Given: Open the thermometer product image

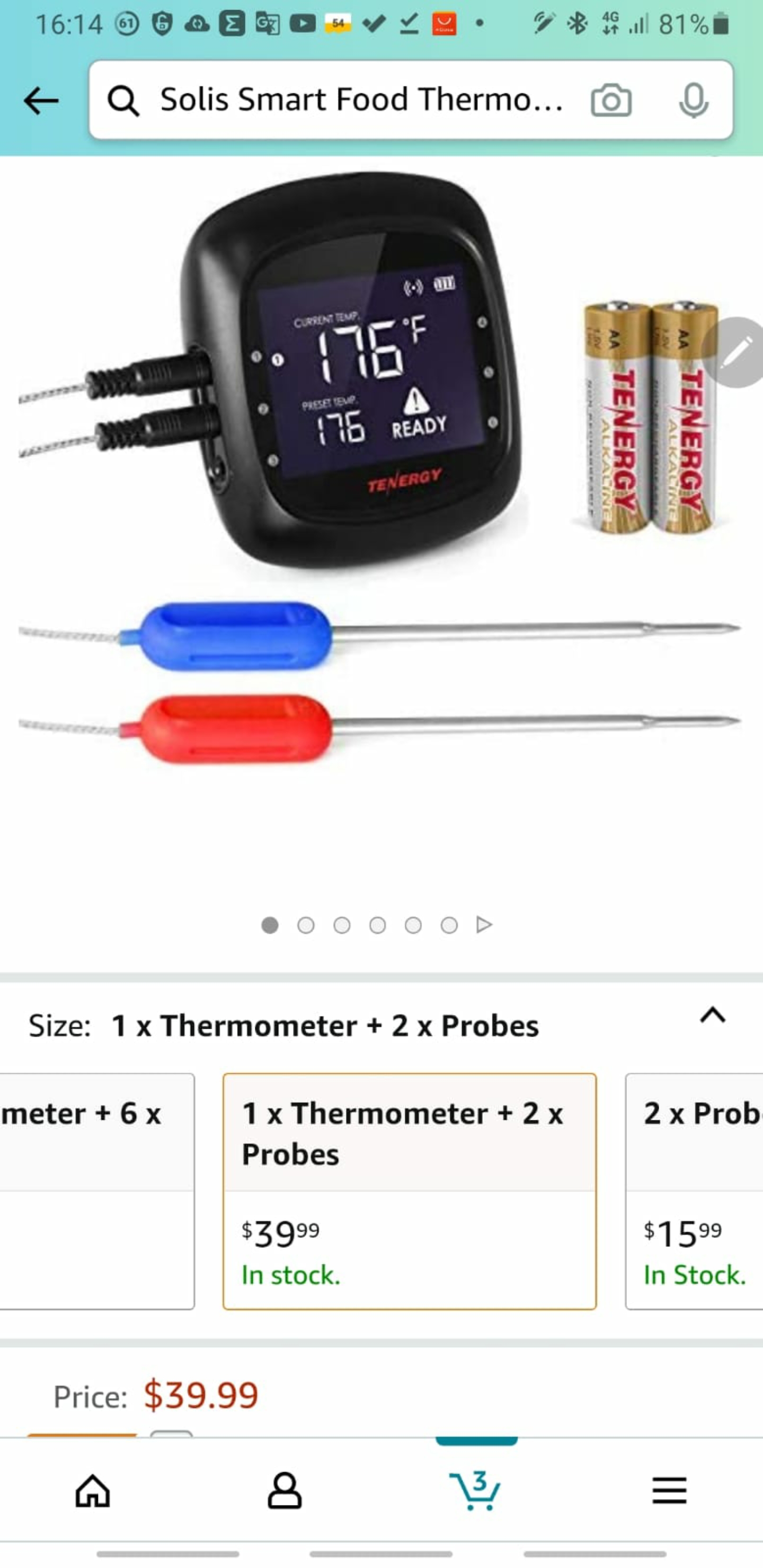Looking at the screenshot, I should [x=366, y=487].
